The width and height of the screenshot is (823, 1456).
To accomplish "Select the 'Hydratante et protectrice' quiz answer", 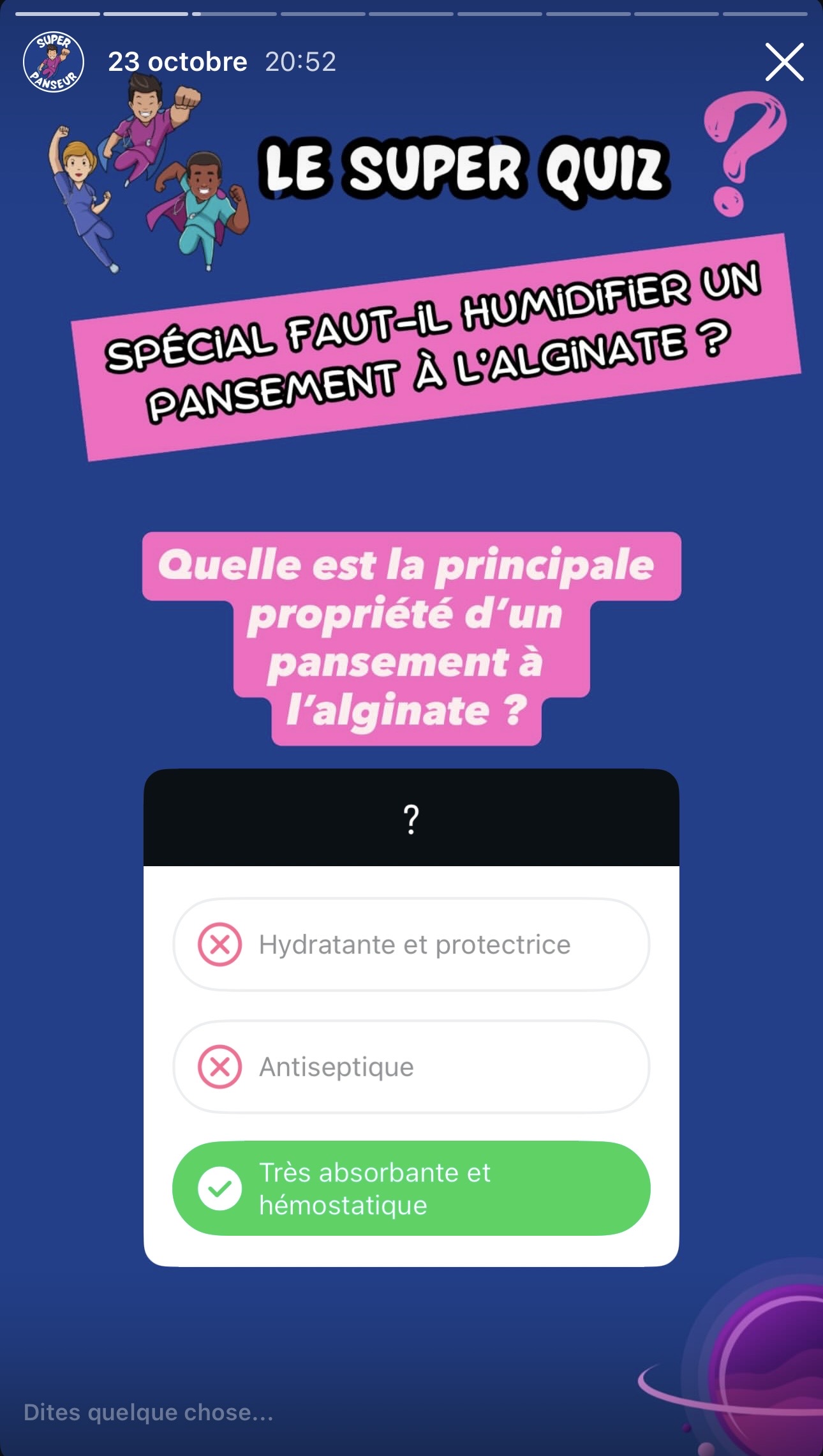I will [x=411, y=944].
